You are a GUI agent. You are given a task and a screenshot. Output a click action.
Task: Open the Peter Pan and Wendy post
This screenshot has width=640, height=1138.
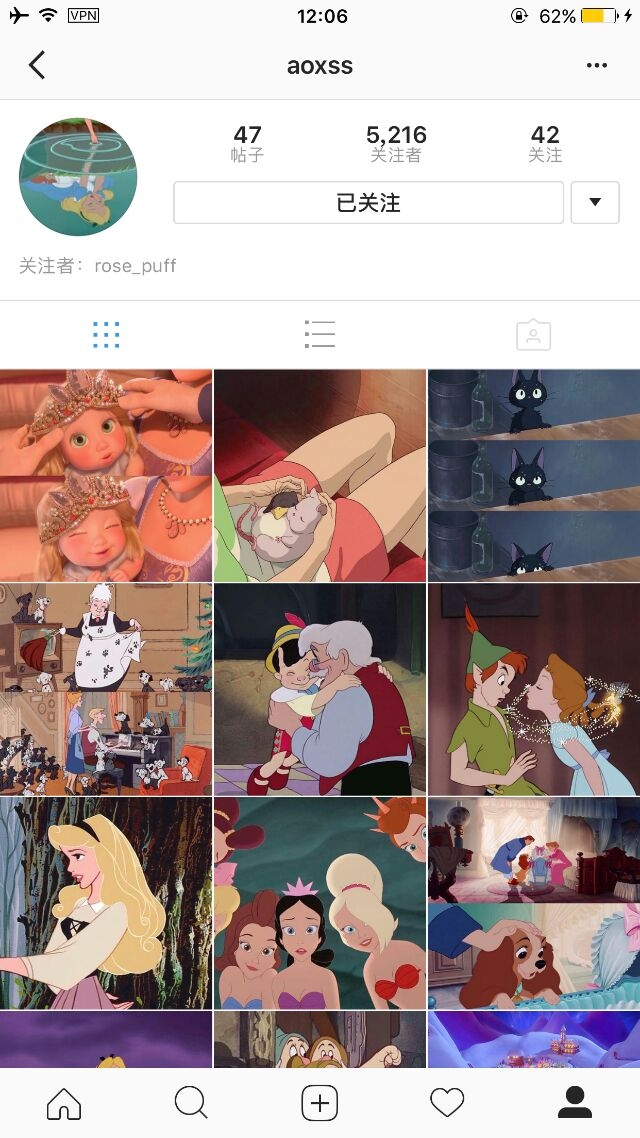(x=534, y=689)
